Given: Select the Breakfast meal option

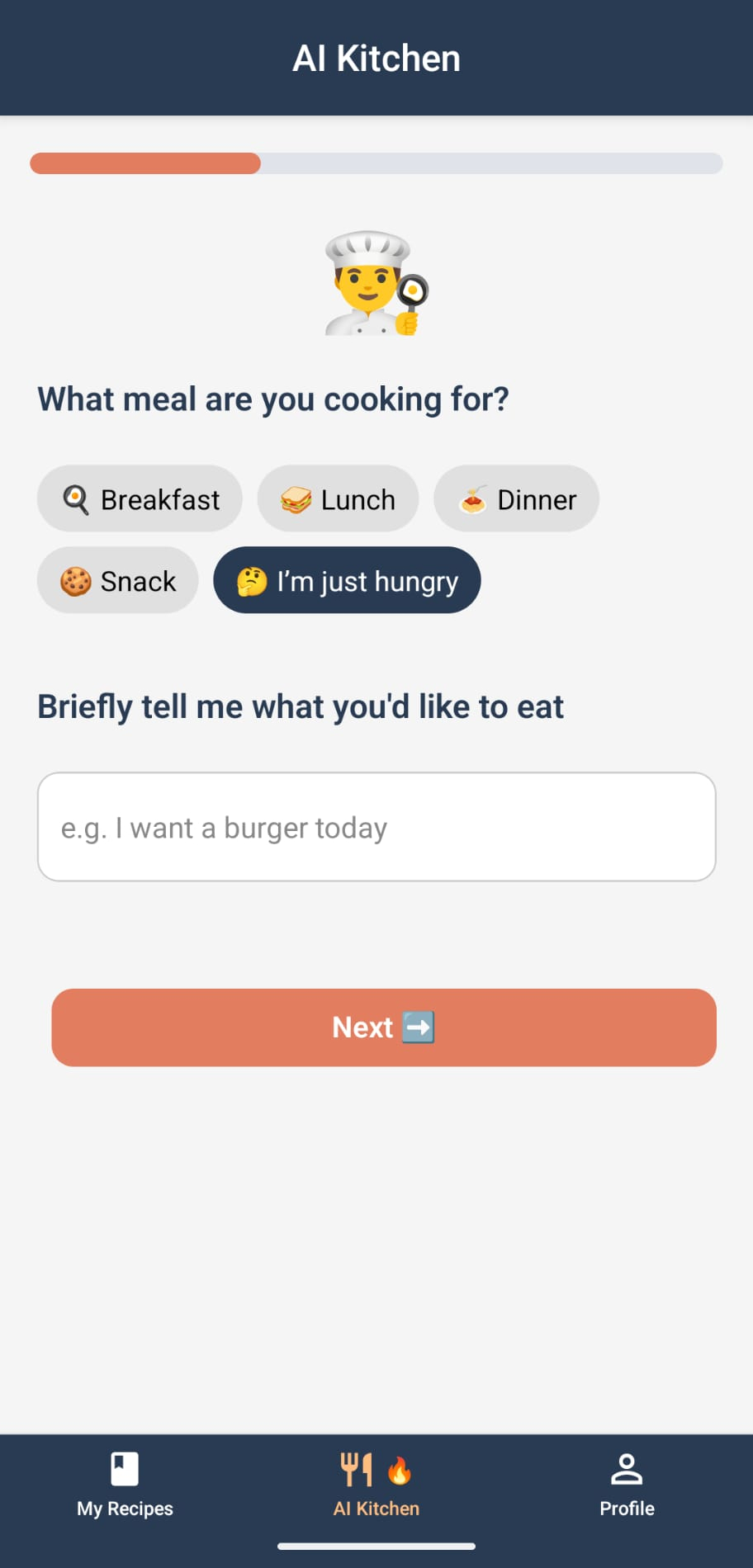Looking at the screenshot, I should click(139, 498).
